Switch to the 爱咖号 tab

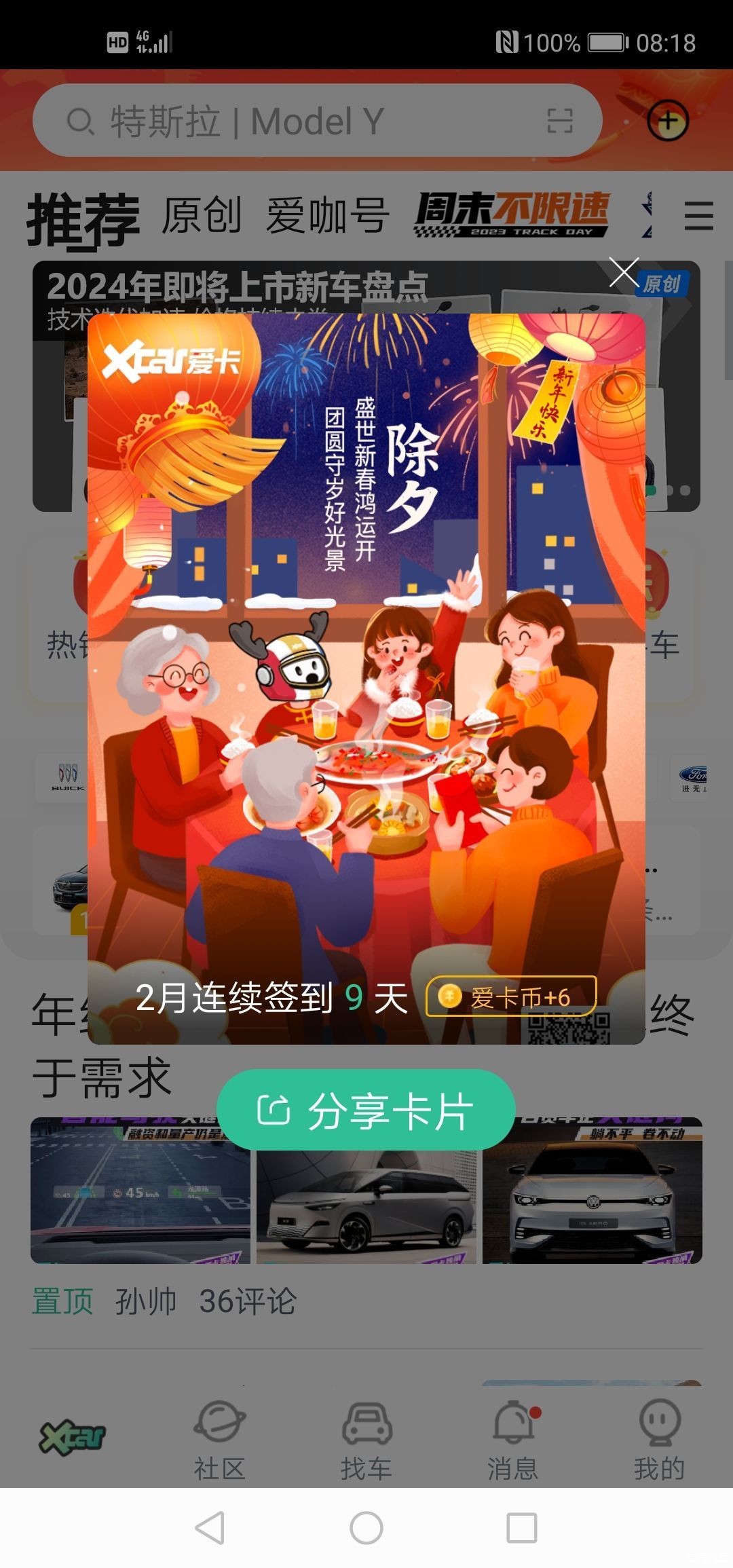pos(328,216)
